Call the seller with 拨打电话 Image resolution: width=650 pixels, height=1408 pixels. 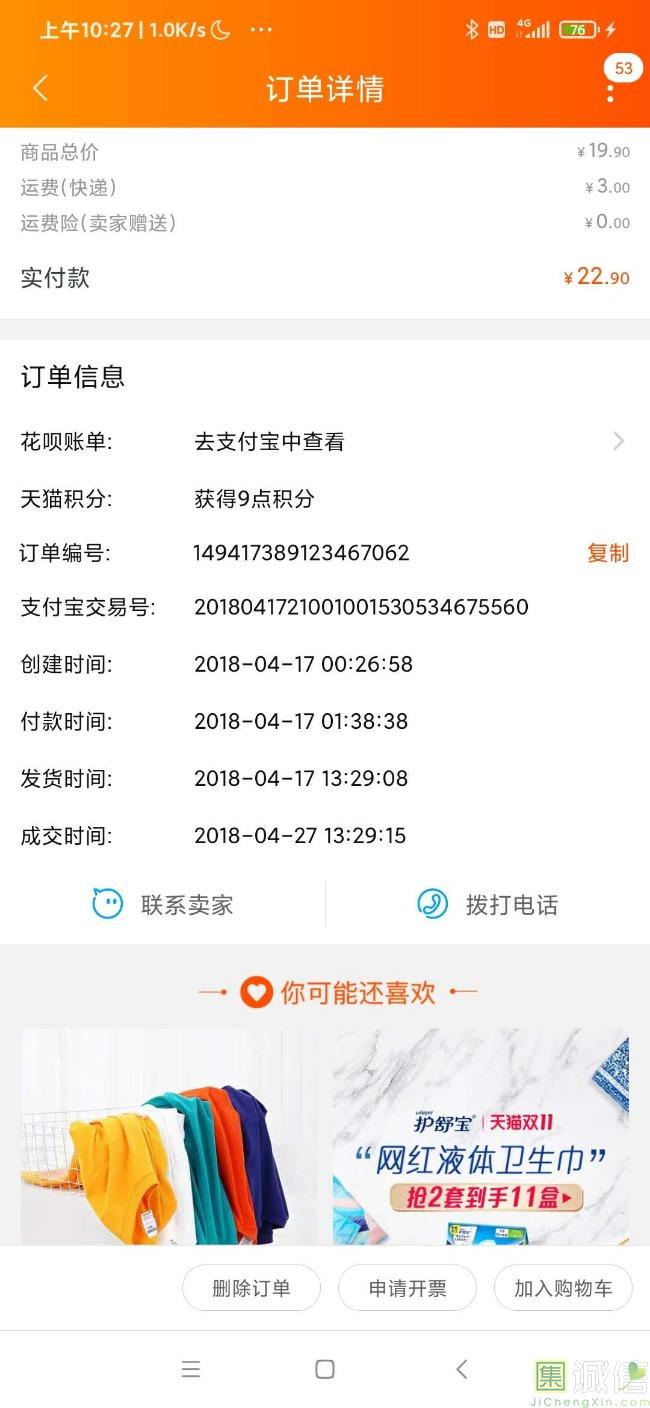(x=488, y=905)
